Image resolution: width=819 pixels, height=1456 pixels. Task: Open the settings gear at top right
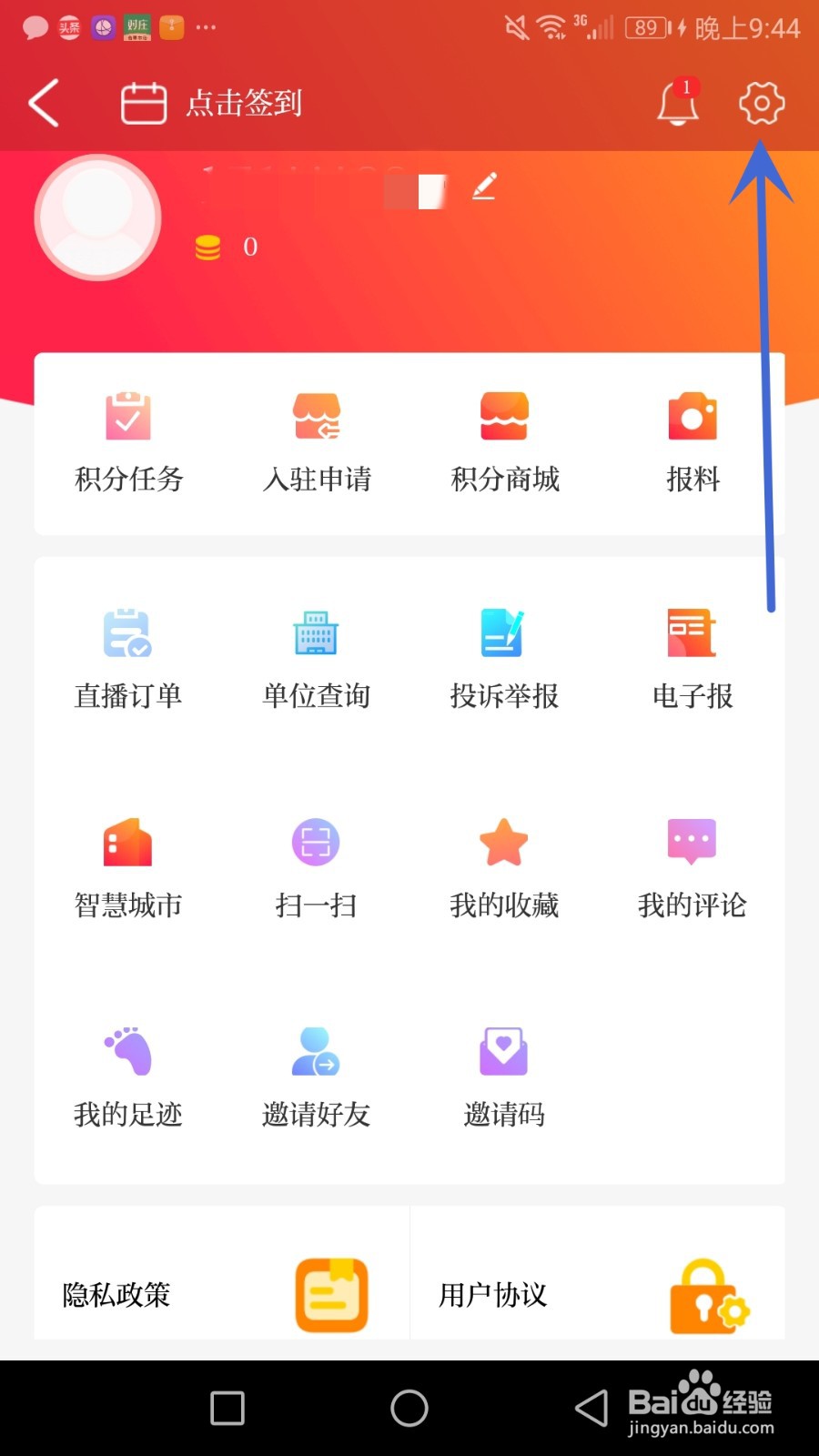[x=761, y=103]
